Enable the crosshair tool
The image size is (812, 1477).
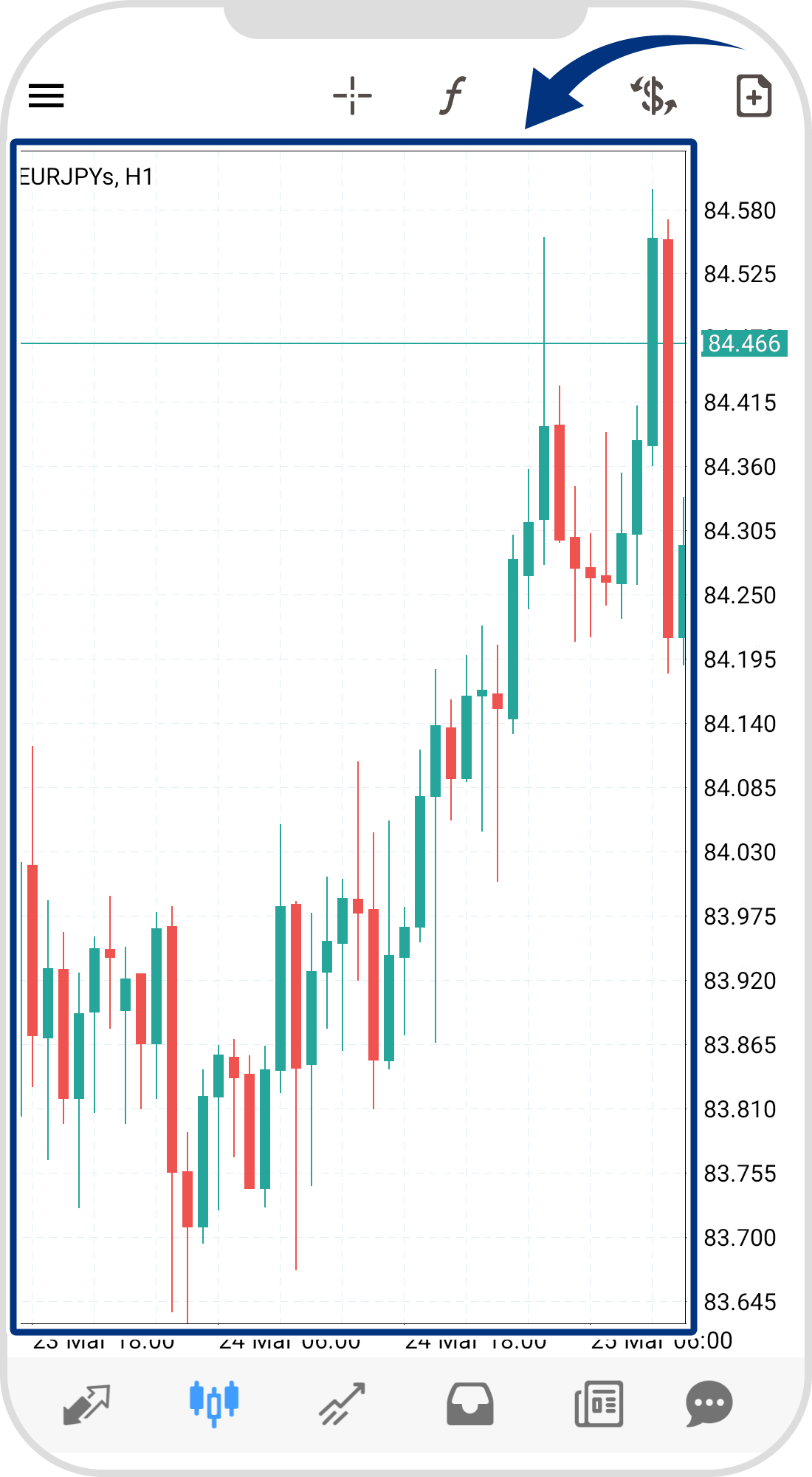tap(352, 96)
